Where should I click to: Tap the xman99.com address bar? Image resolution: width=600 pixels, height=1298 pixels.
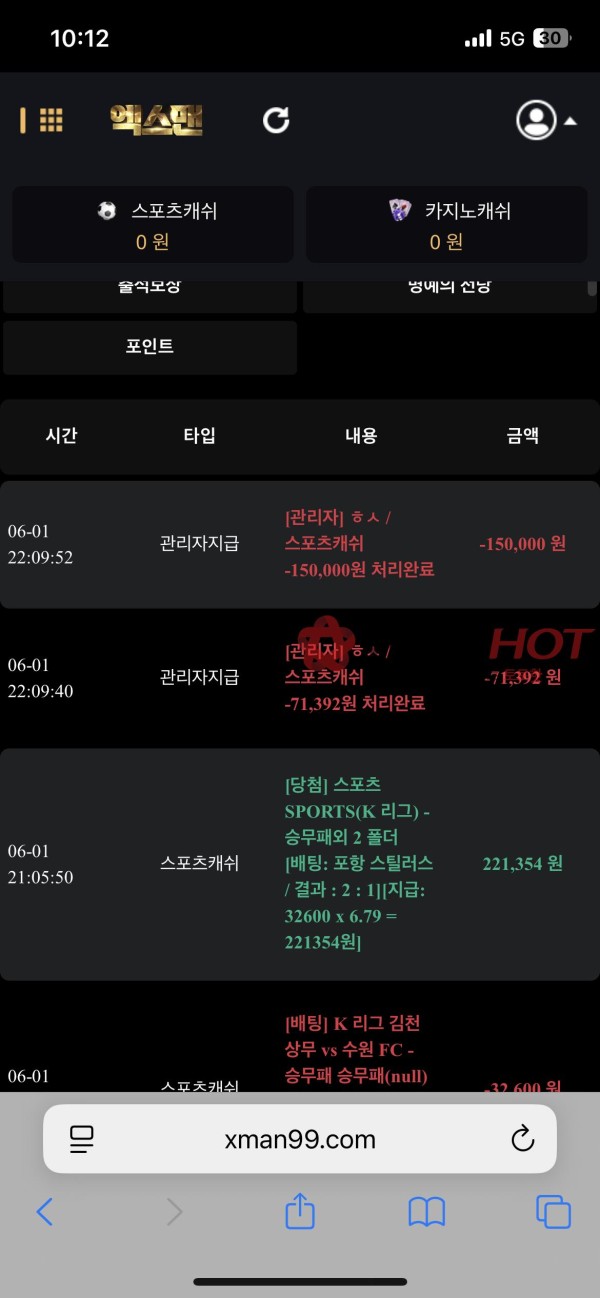click(x=300, y=1139)
